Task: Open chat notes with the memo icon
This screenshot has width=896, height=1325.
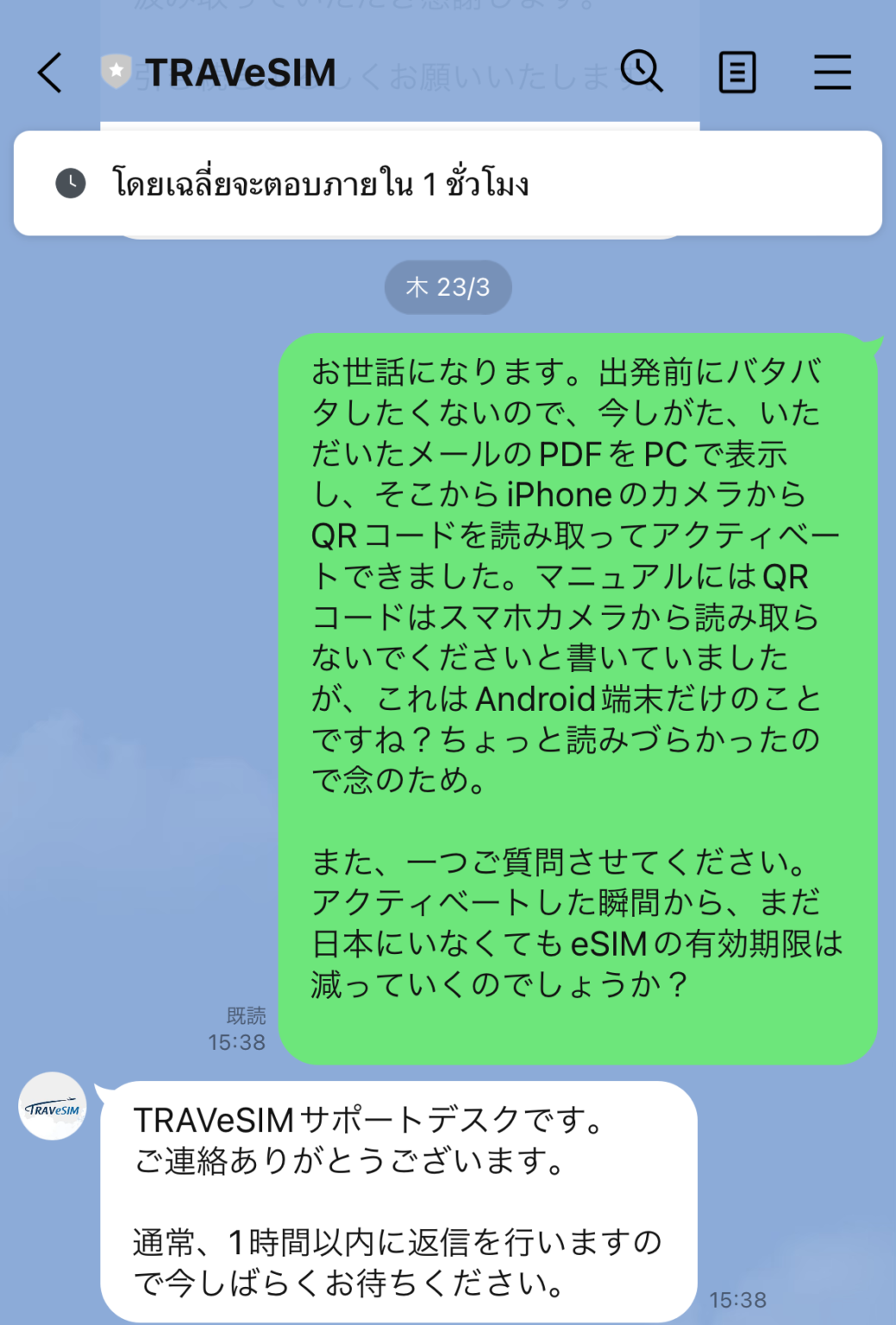Action: tap(737, 72)
